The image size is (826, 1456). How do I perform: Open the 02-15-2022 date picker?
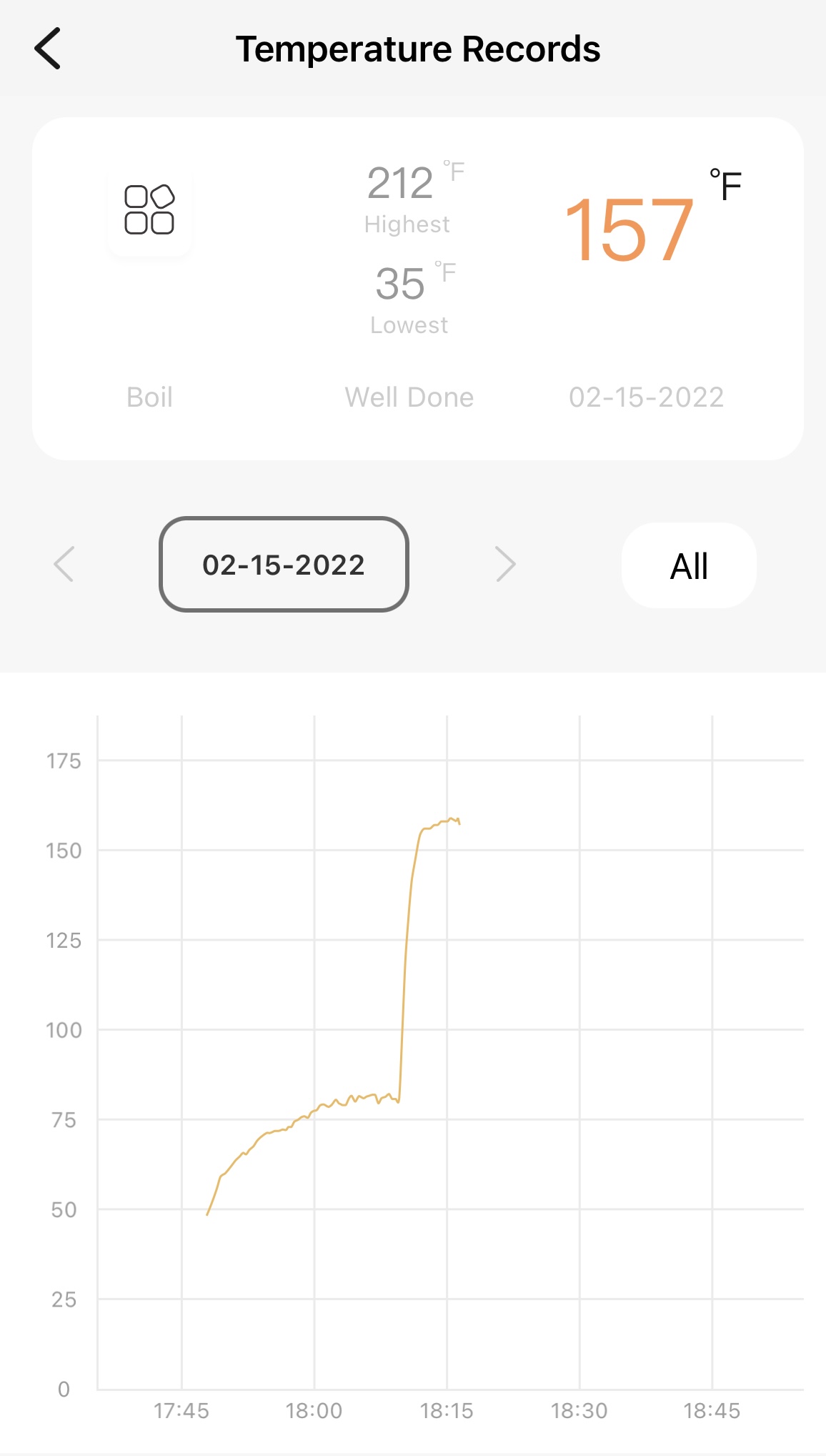coord(284,565)
